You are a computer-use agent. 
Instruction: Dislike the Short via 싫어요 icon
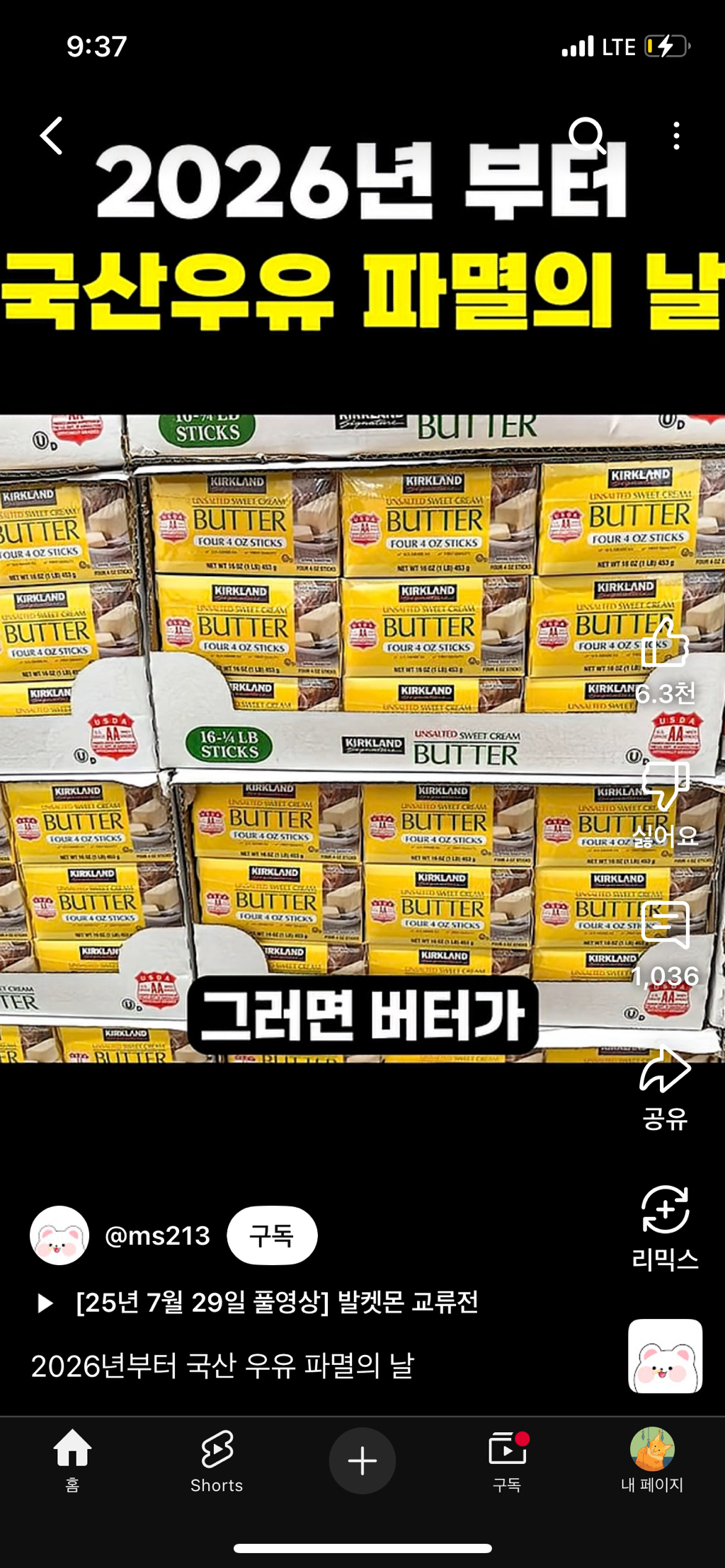[x=666, y=786]
